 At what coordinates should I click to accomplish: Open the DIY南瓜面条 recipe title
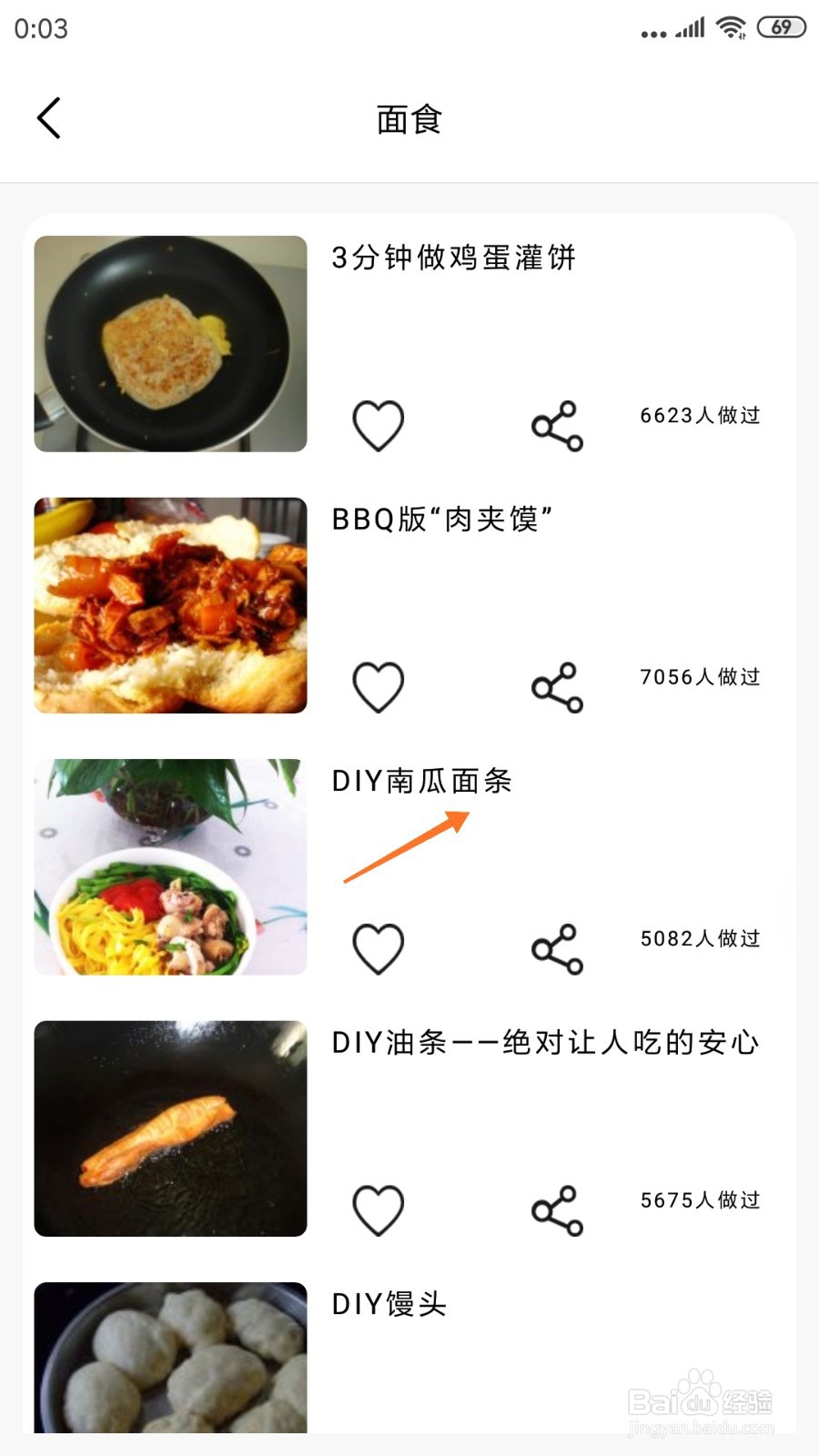click(x=421, y=781)
